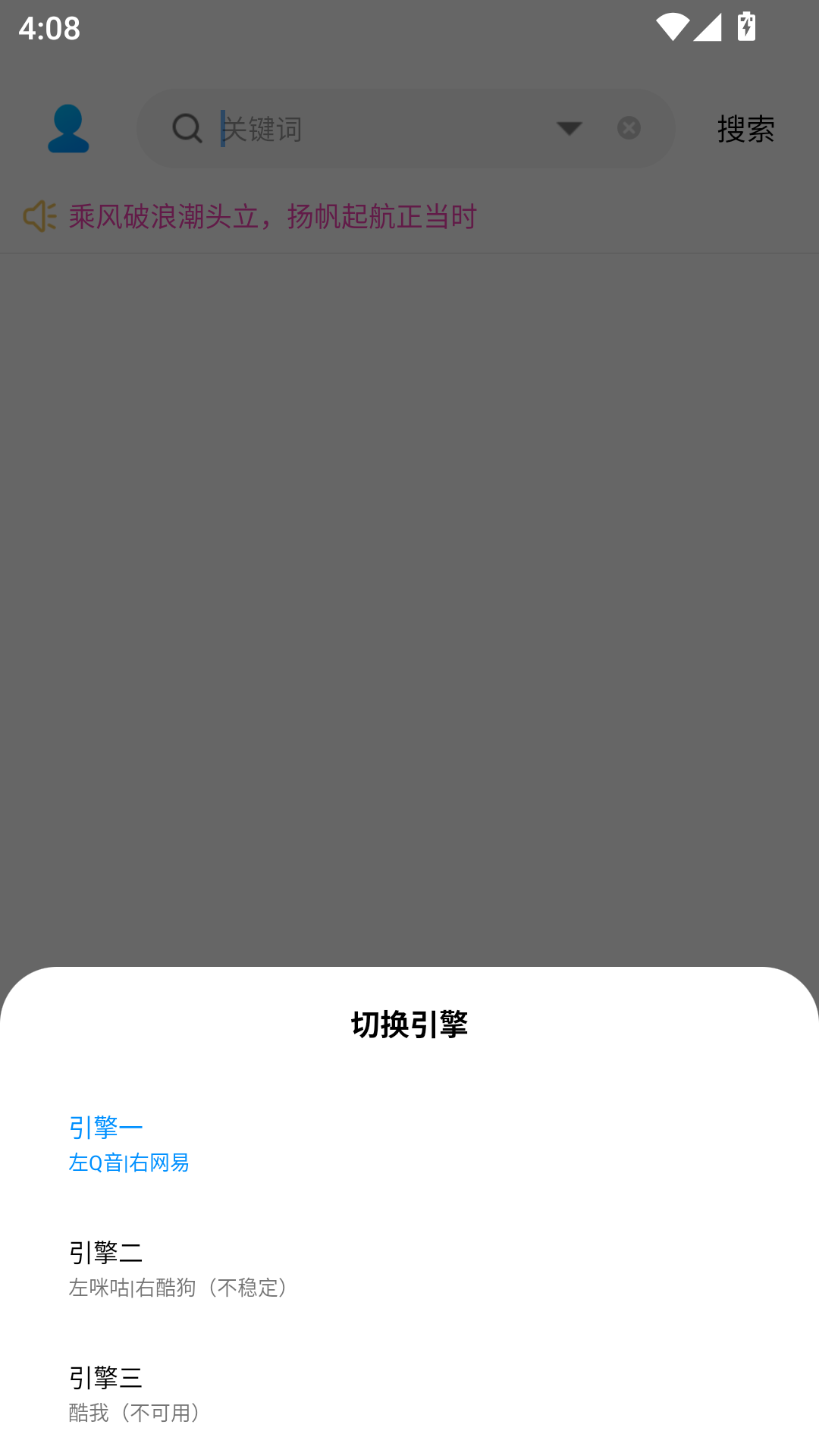Image resolution: width=819 pixels, height=1456 pixels.
Task: Click the battery charging icon
Action: click(746, 27)
